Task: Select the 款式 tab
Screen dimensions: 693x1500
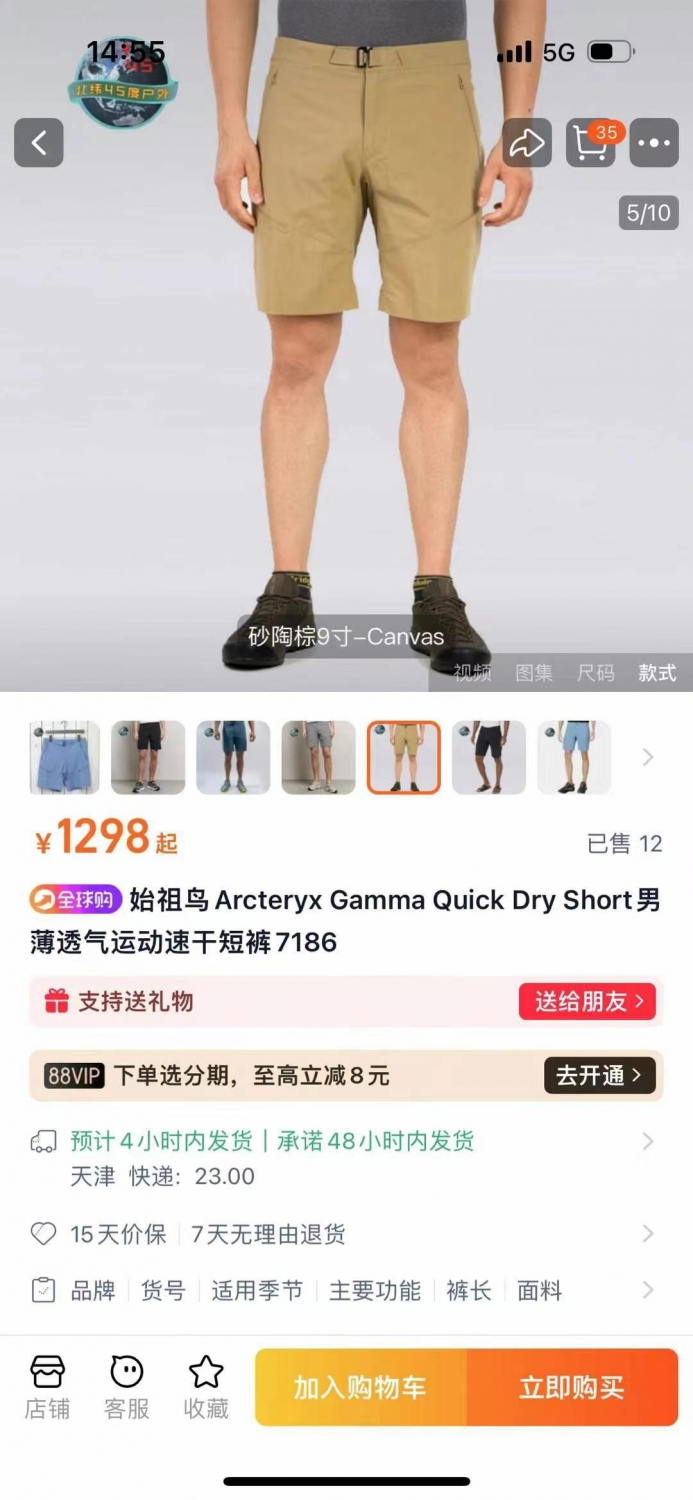Action: click(x=658, y=673)
